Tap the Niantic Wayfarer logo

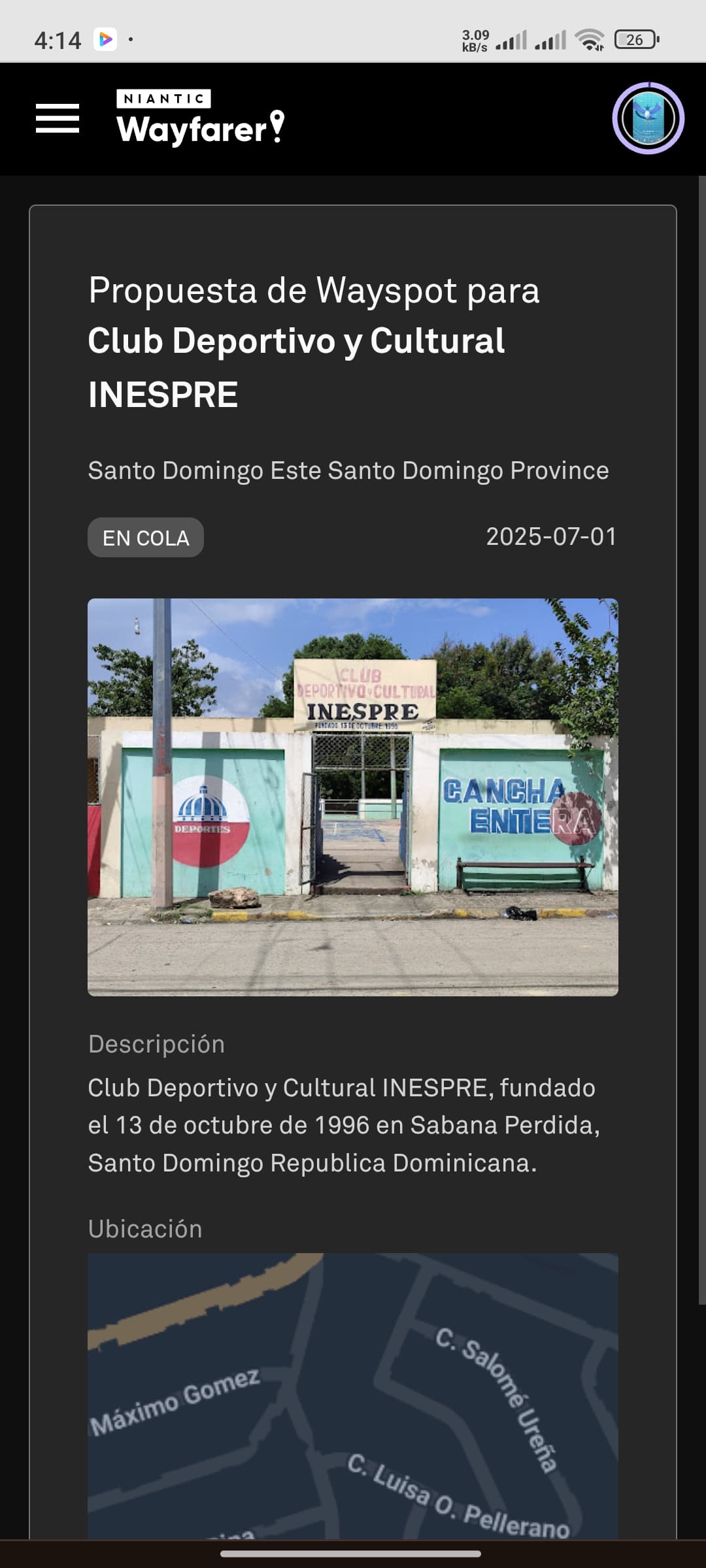click(x=201, y=118)
